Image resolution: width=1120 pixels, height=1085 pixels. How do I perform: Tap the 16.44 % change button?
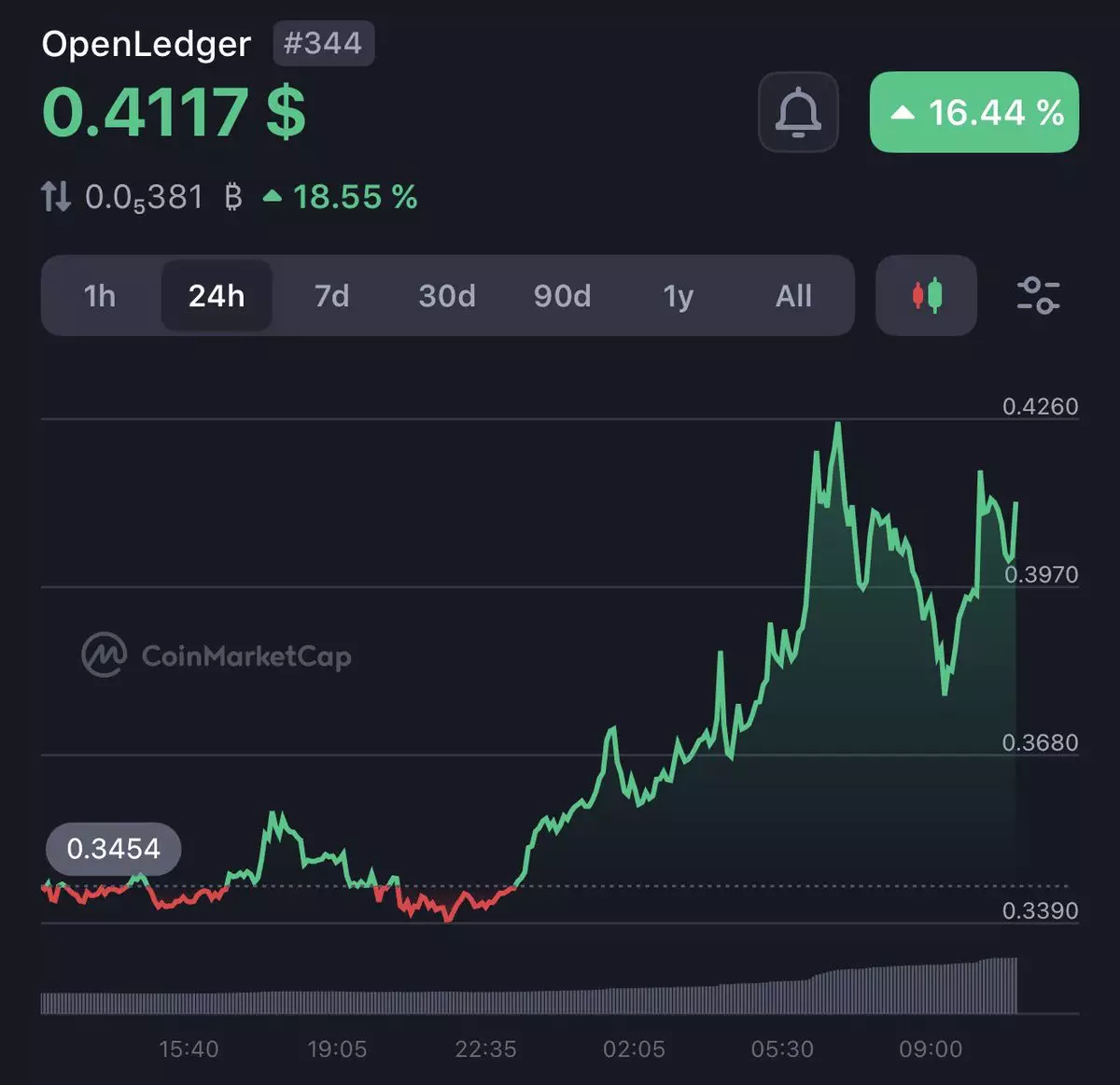tap(973, 112)
